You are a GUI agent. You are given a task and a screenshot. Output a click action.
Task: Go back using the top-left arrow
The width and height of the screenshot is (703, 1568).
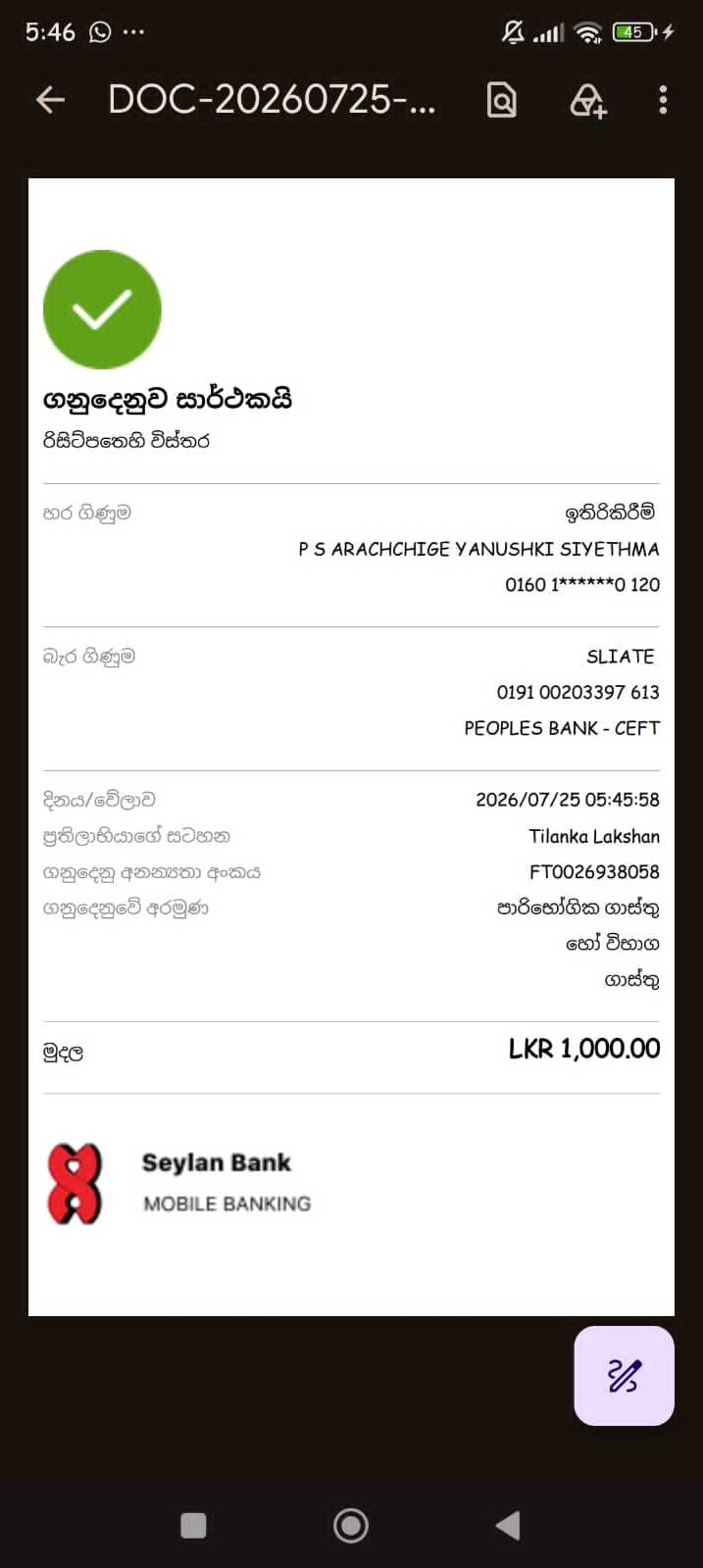click(x=50, y=100)
